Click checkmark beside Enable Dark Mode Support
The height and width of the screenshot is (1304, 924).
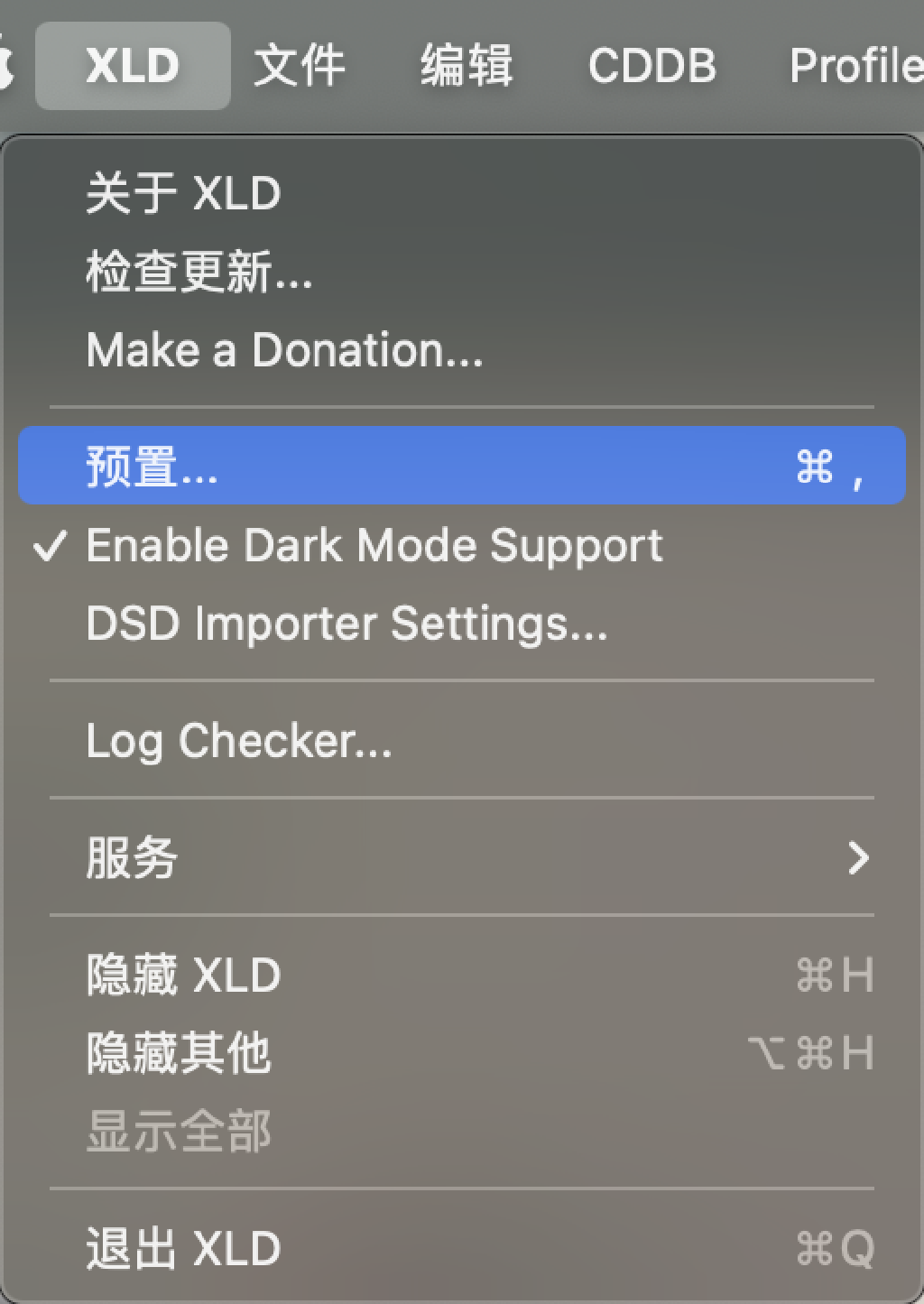[x=51, y=544]
